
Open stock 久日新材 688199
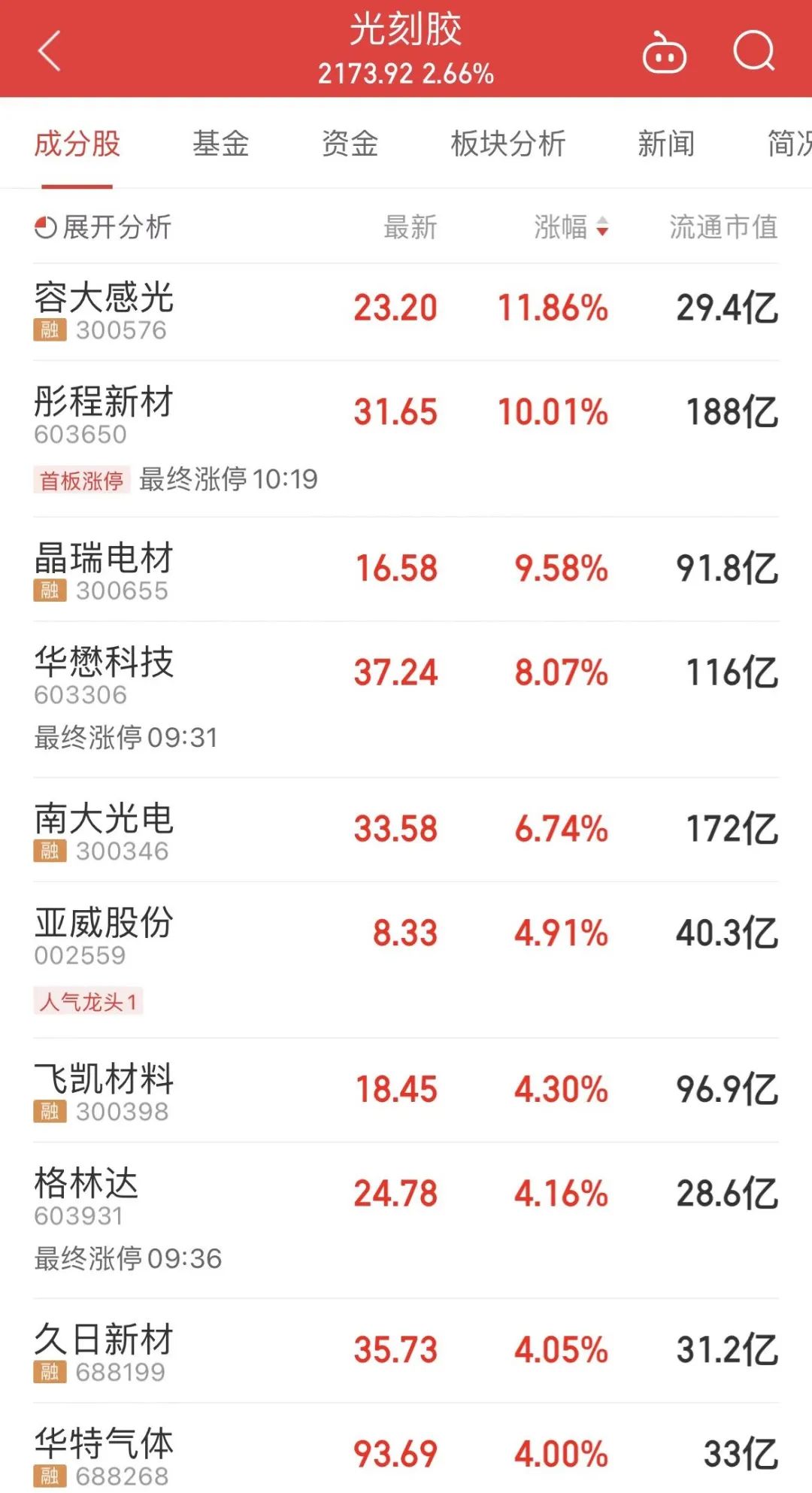105,1351
